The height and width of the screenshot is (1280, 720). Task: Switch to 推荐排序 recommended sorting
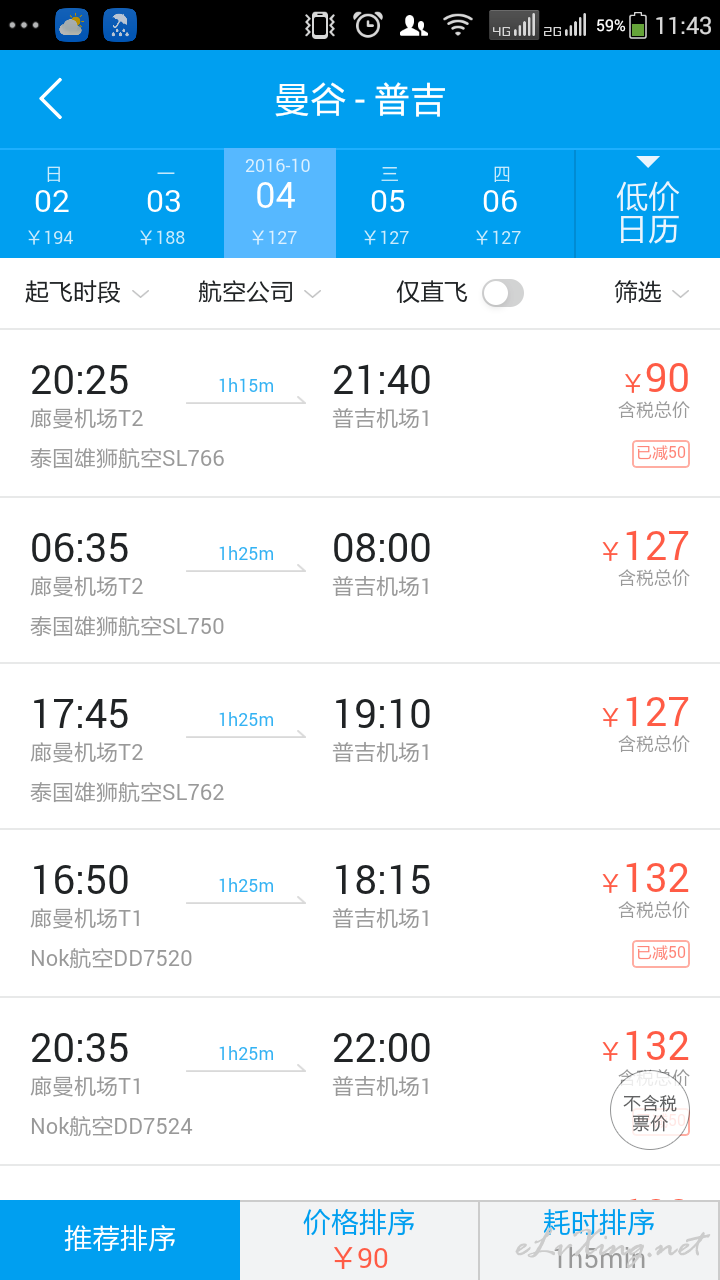120,1240
